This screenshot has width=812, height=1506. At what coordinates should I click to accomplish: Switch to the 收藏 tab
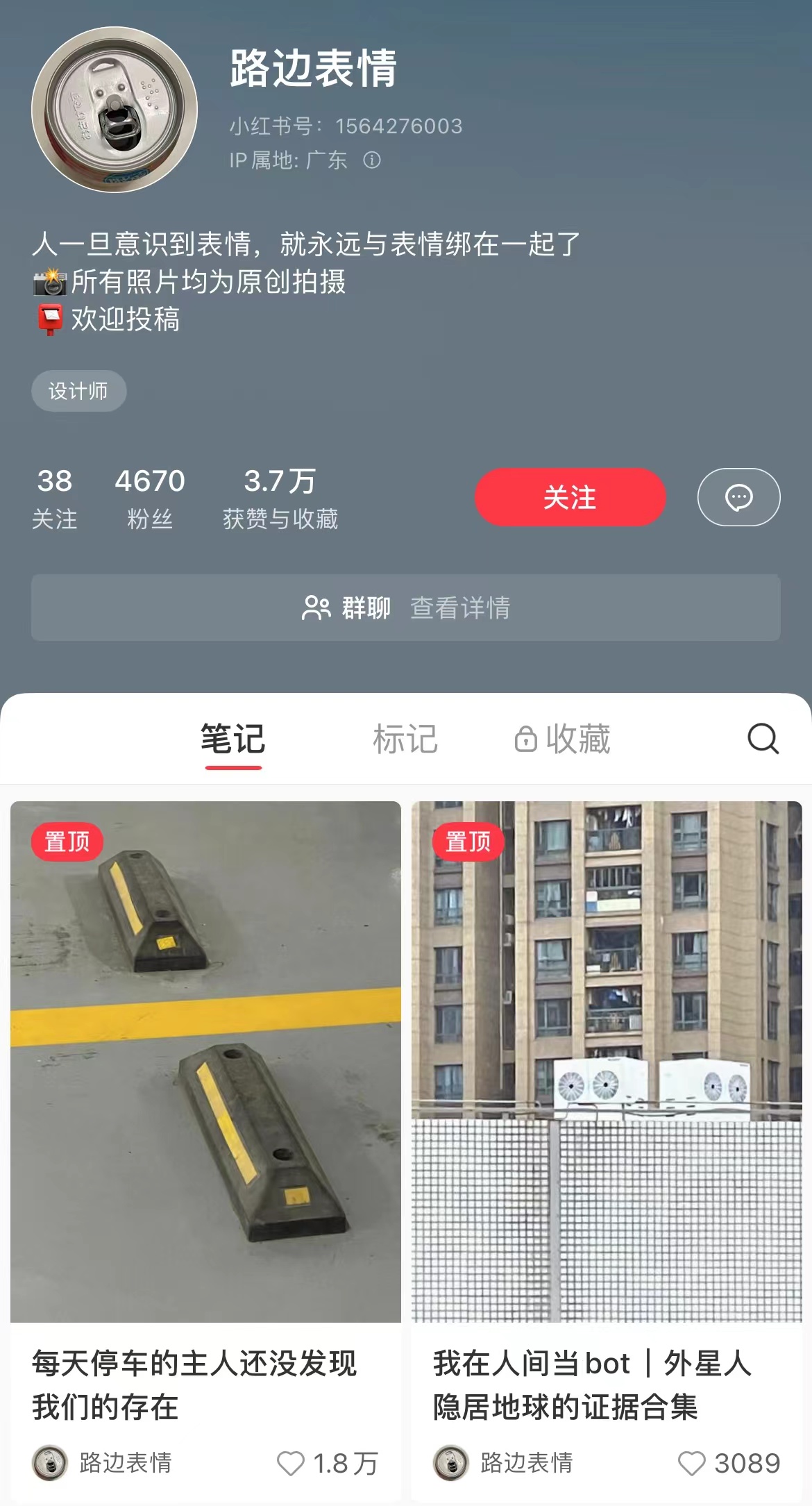point(564,739)
